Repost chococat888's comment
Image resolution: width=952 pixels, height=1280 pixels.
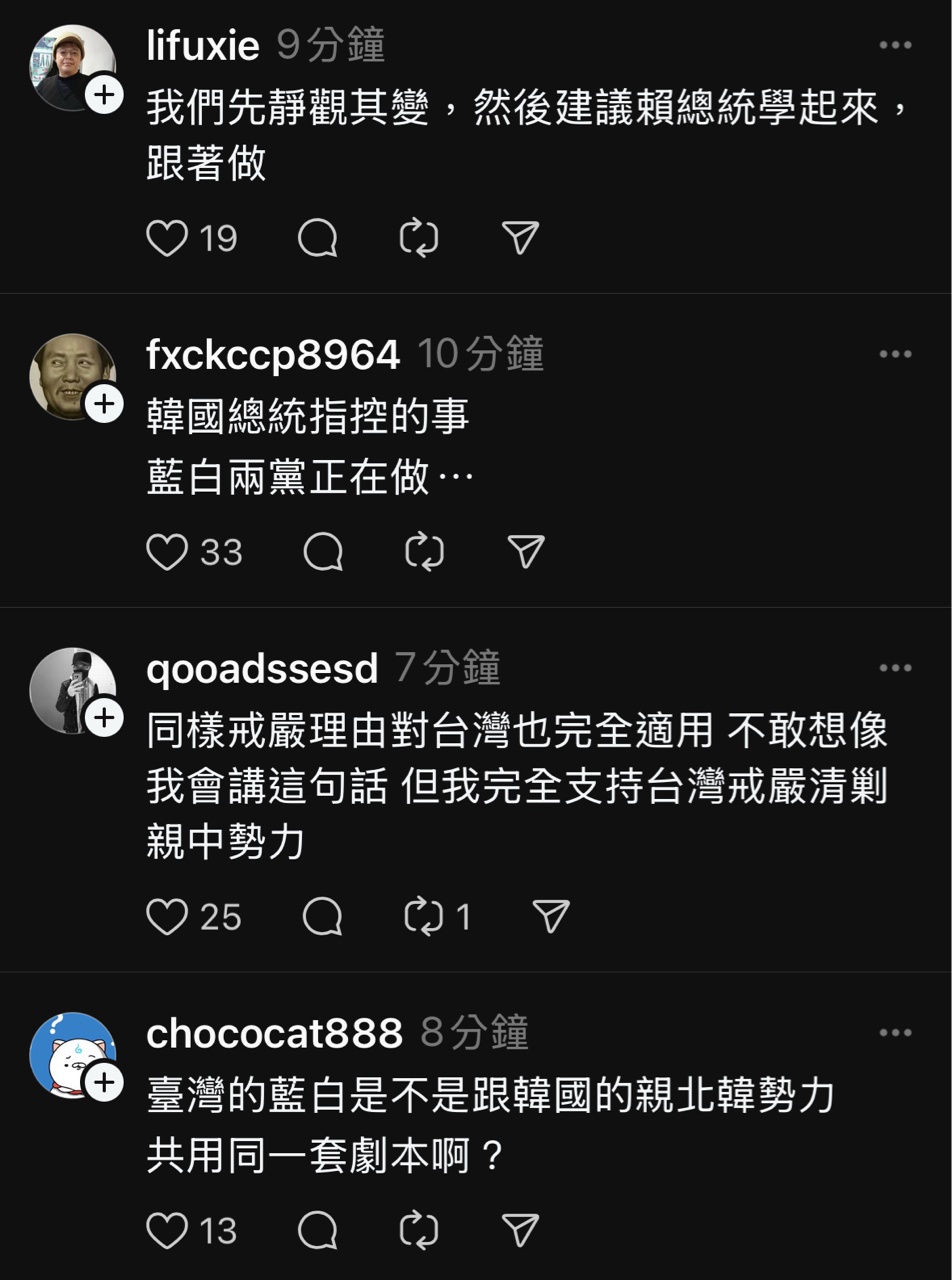[419, 1231]
